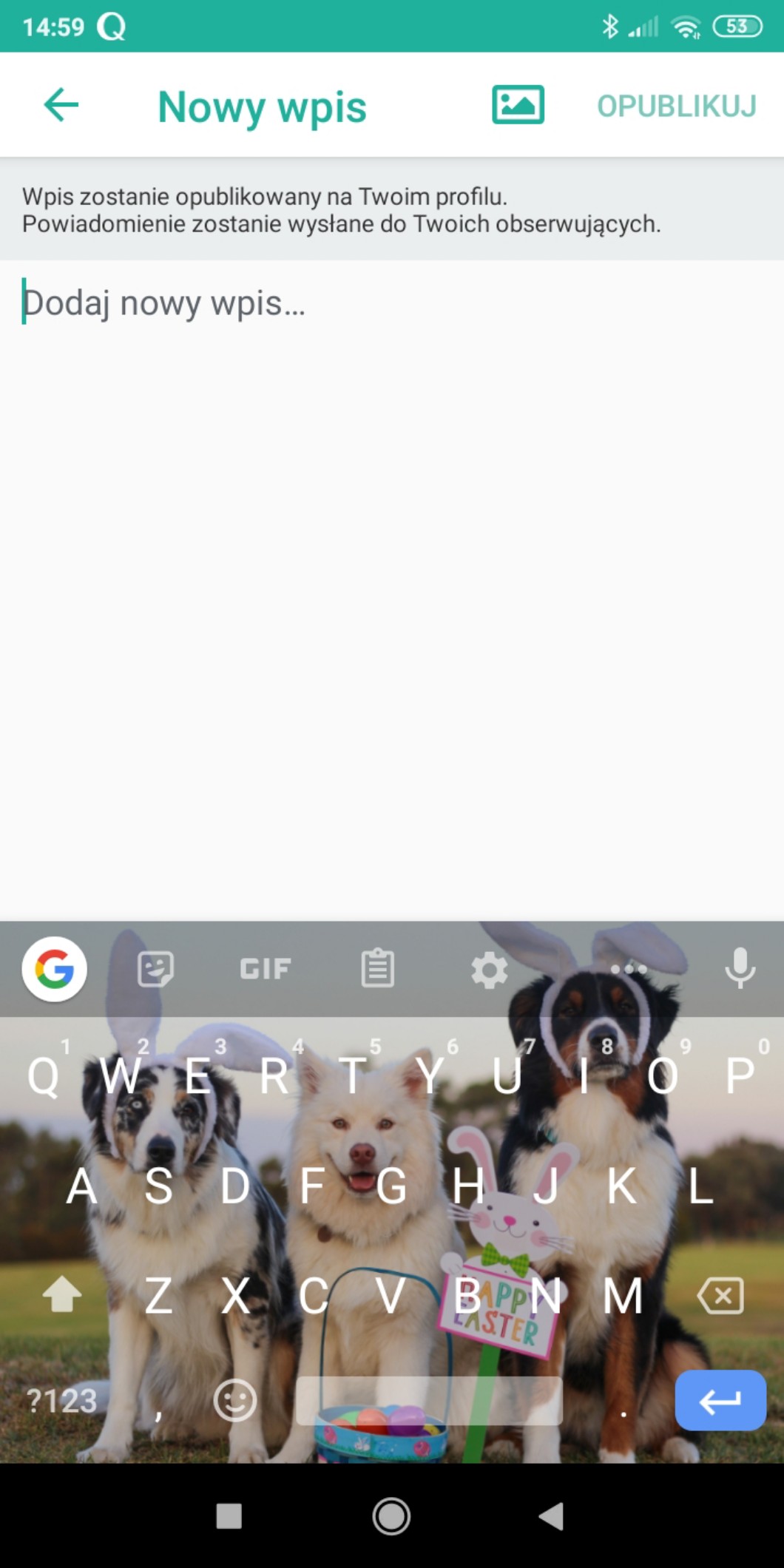Open the keyboard sticker panel
This screenshot has height=1568, width=784.
(x=155, y=969)
